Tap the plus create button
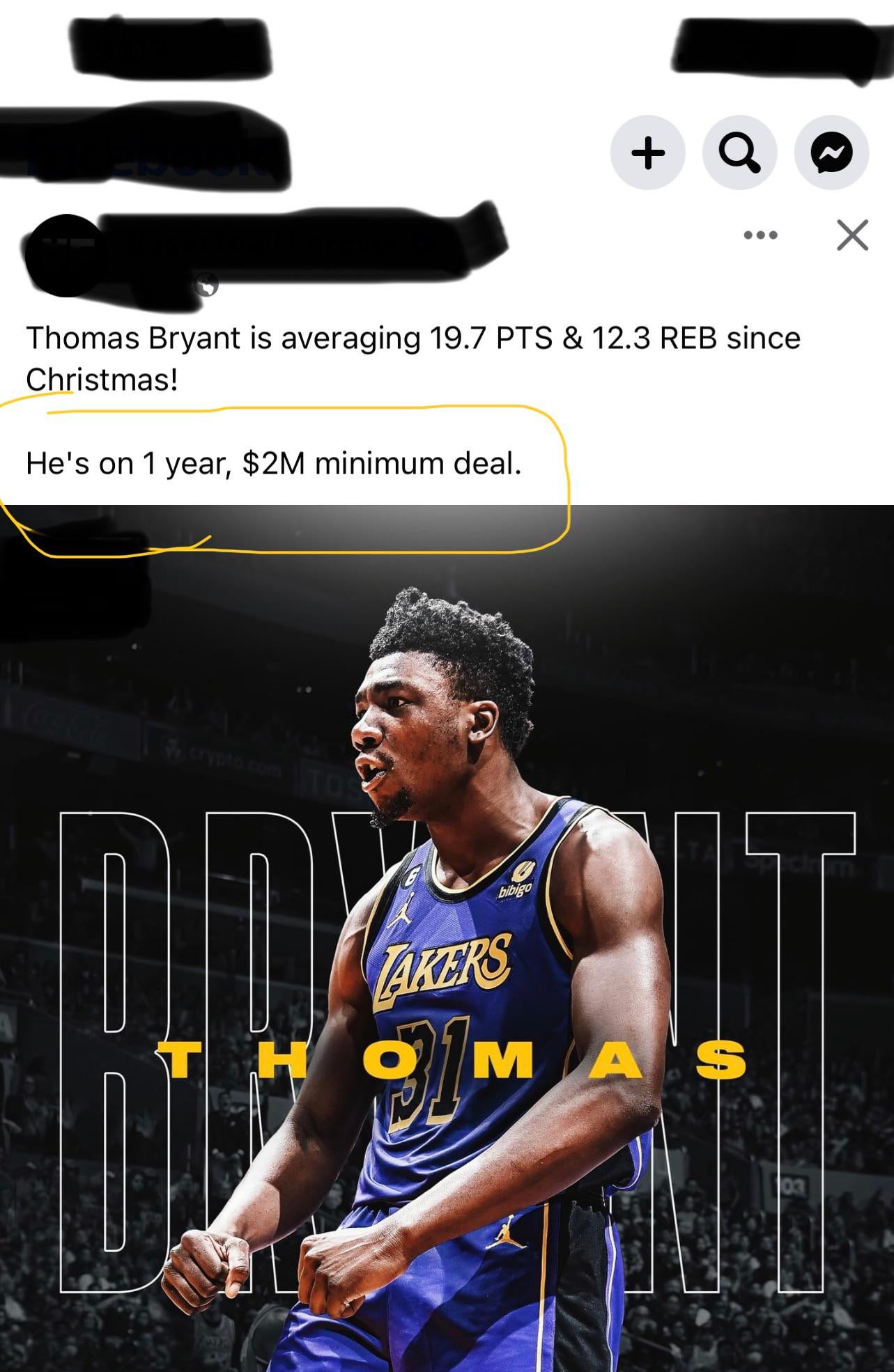 click(647, 153)
